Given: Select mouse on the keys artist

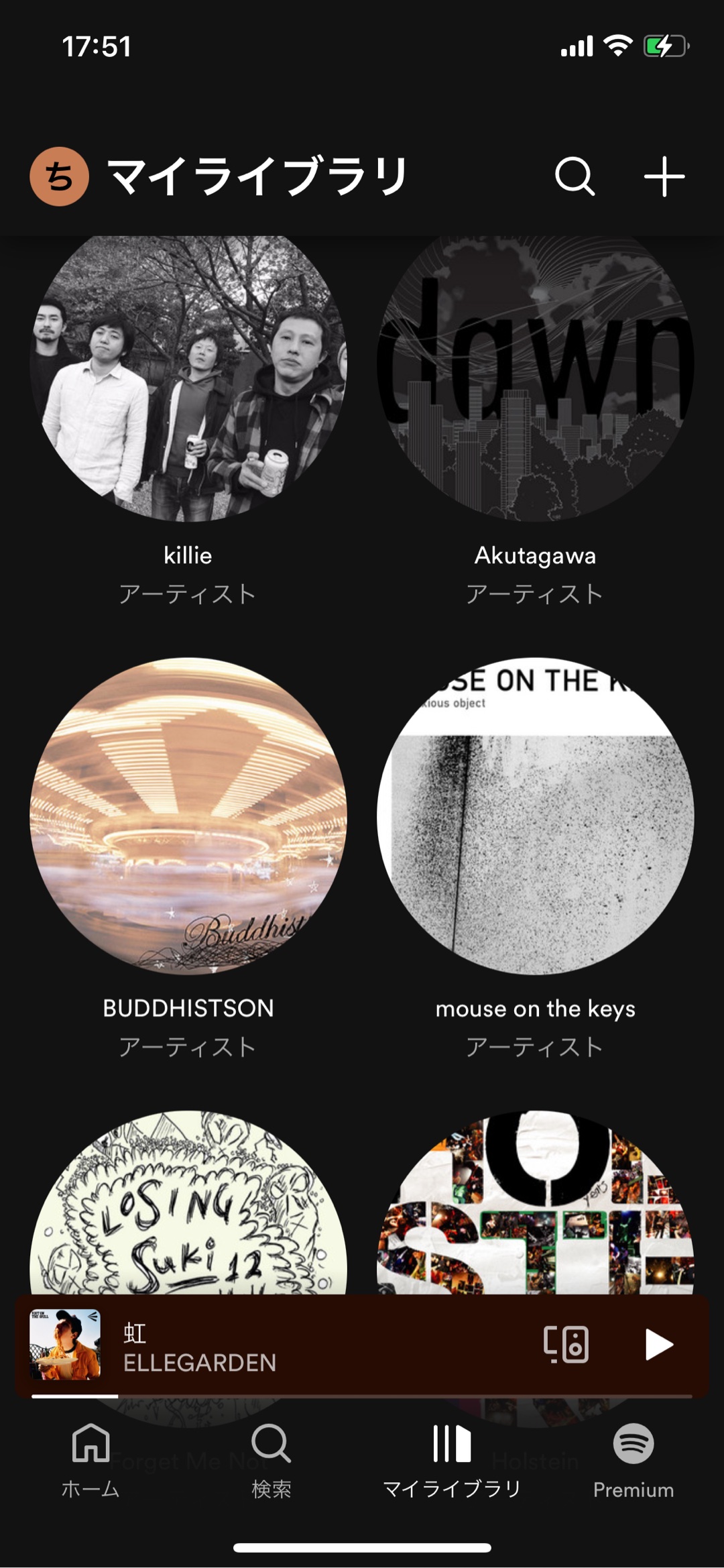Looking at the screenshot, I should (535, 816).
